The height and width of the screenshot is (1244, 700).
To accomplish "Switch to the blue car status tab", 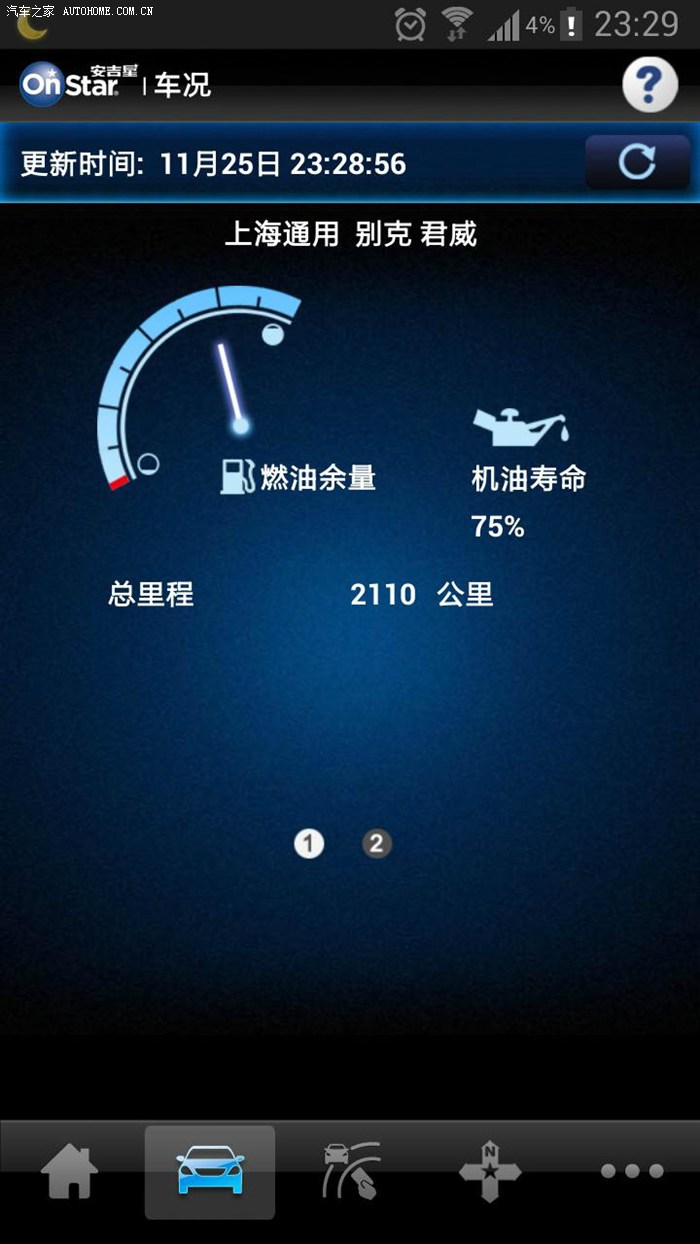I will (210, 1171).
